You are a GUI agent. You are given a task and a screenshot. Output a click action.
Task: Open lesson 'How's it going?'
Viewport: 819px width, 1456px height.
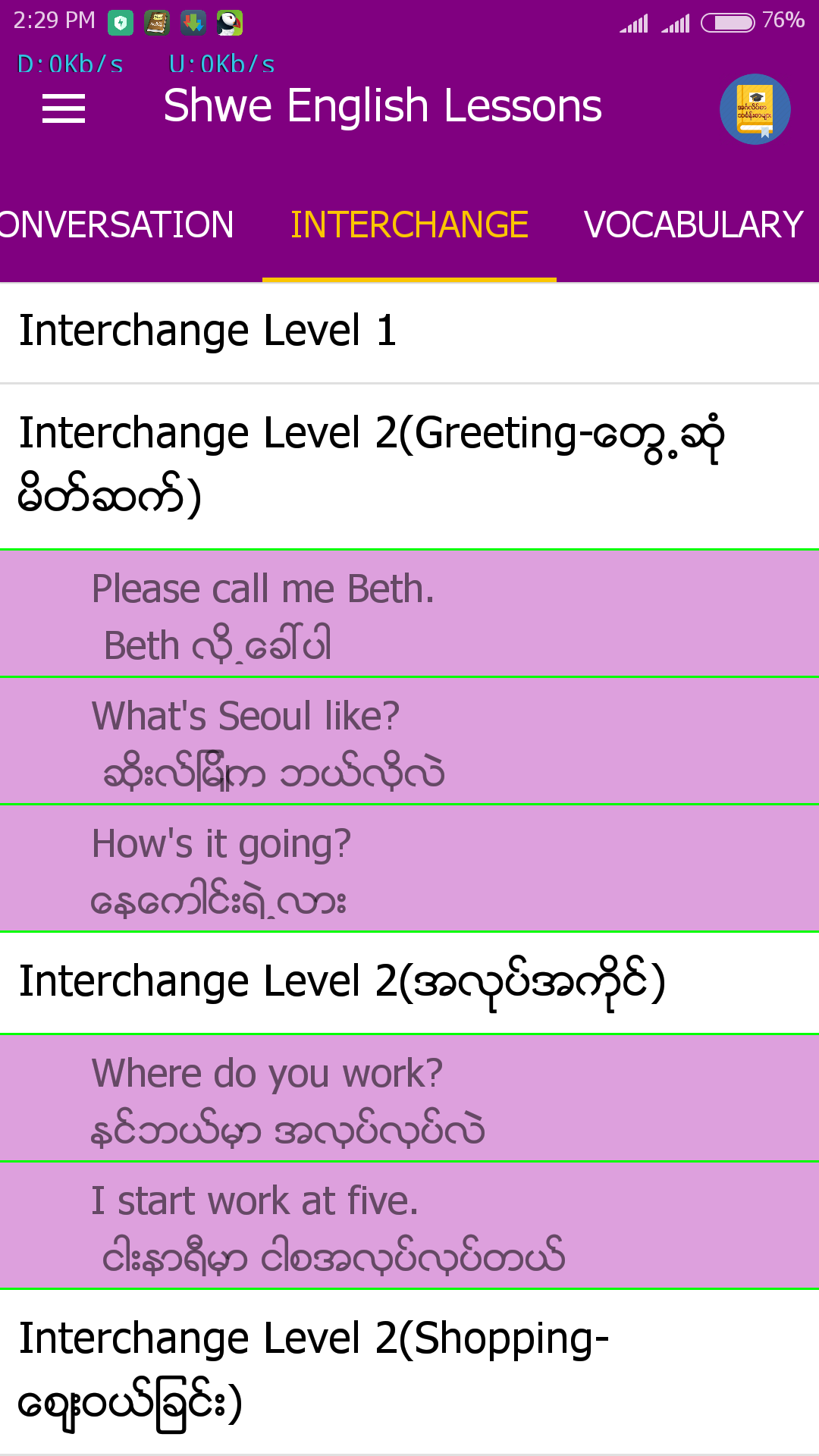coord(409,869)
